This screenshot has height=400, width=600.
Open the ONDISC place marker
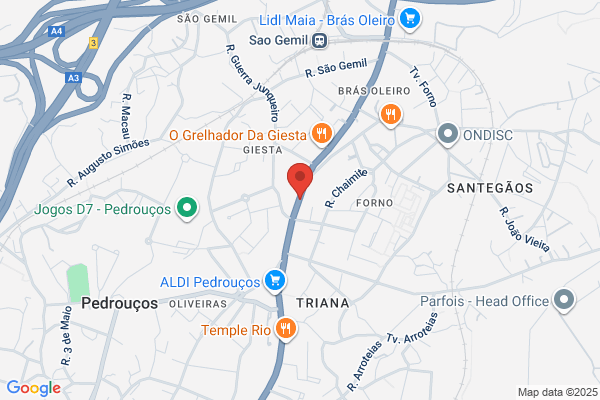pos(448,135)
